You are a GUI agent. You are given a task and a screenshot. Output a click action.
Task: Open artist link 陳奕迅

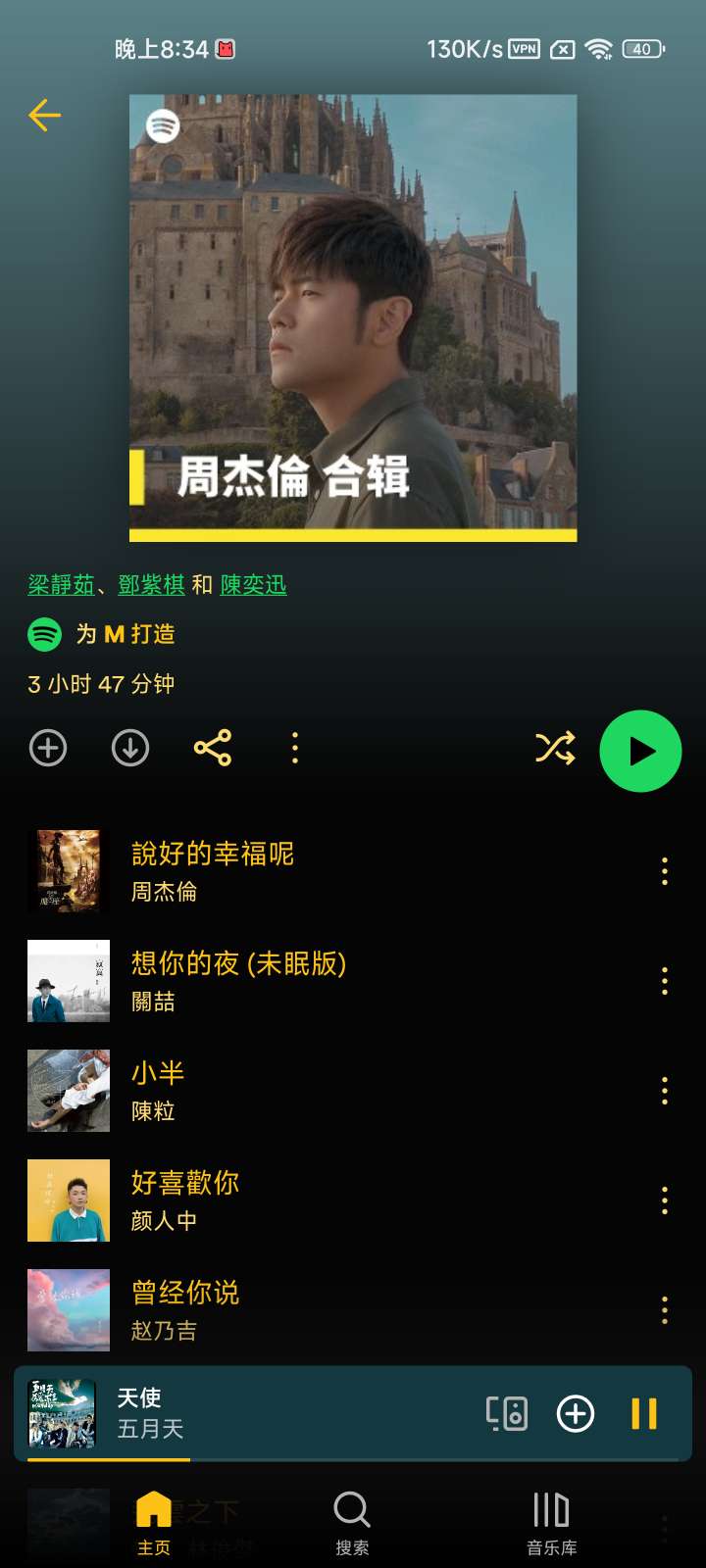pos(253,585)
